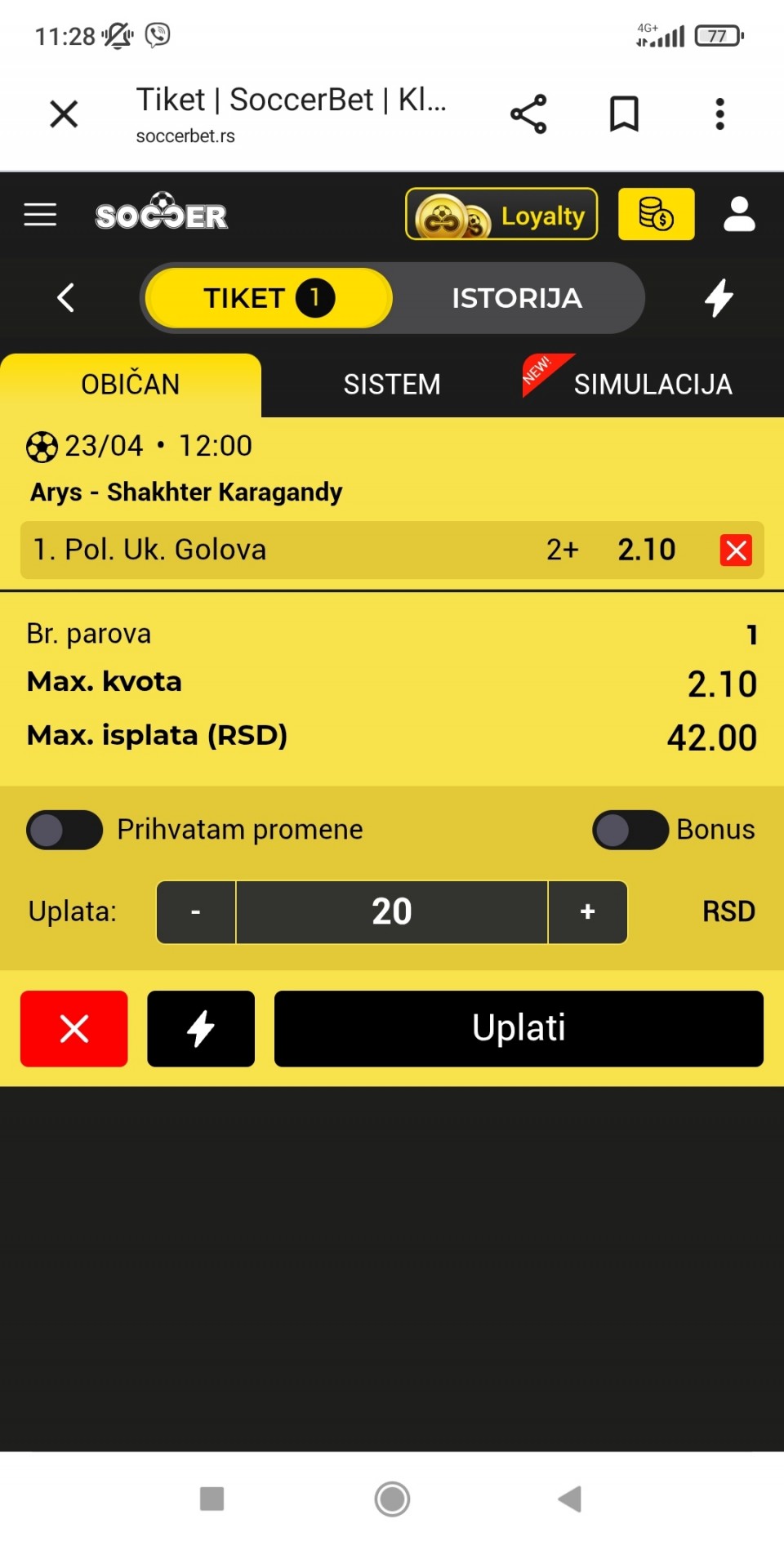Close the browser tab
The width and height of the screenshot is (784, 1546).
(64, 114)
